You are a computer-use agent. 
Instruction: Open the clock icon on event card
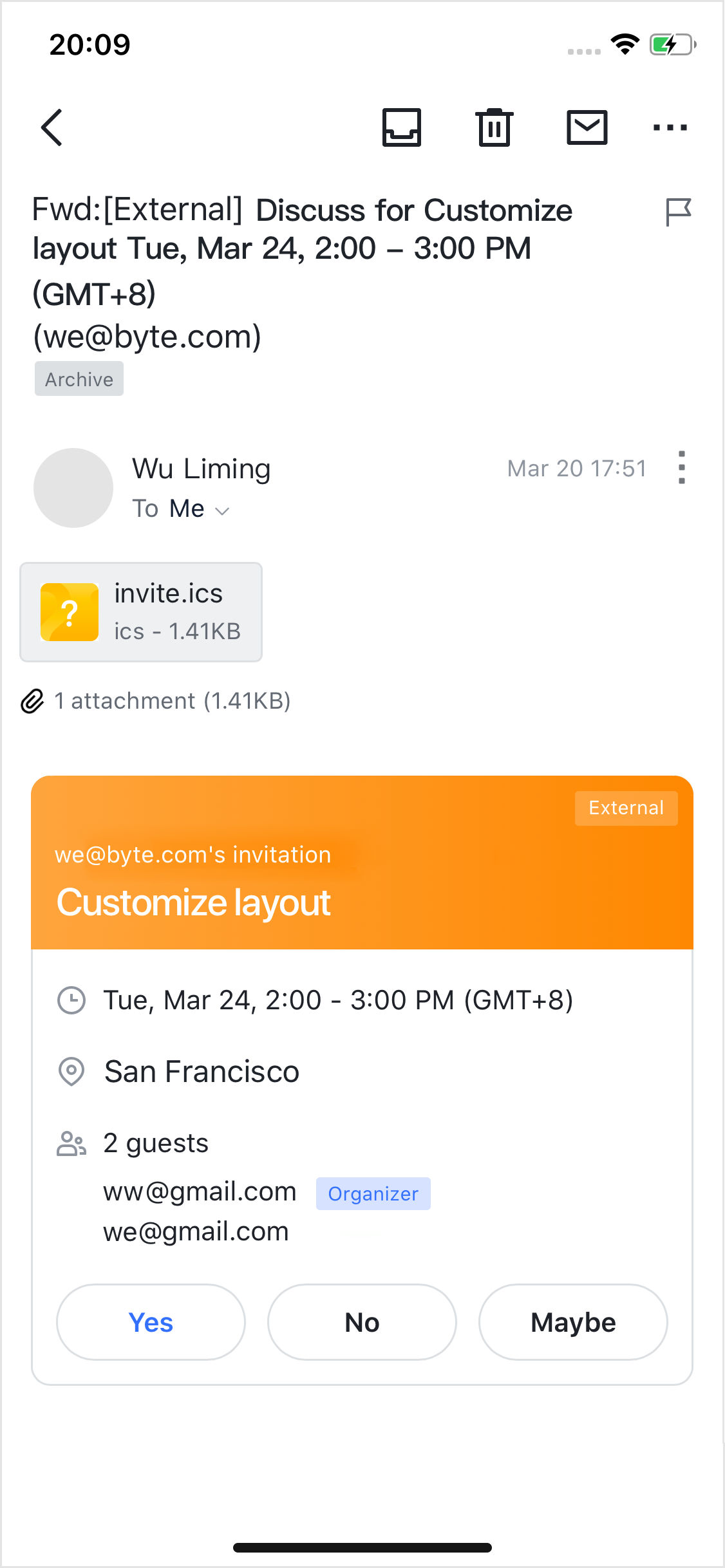click(x=73, y=1000)
